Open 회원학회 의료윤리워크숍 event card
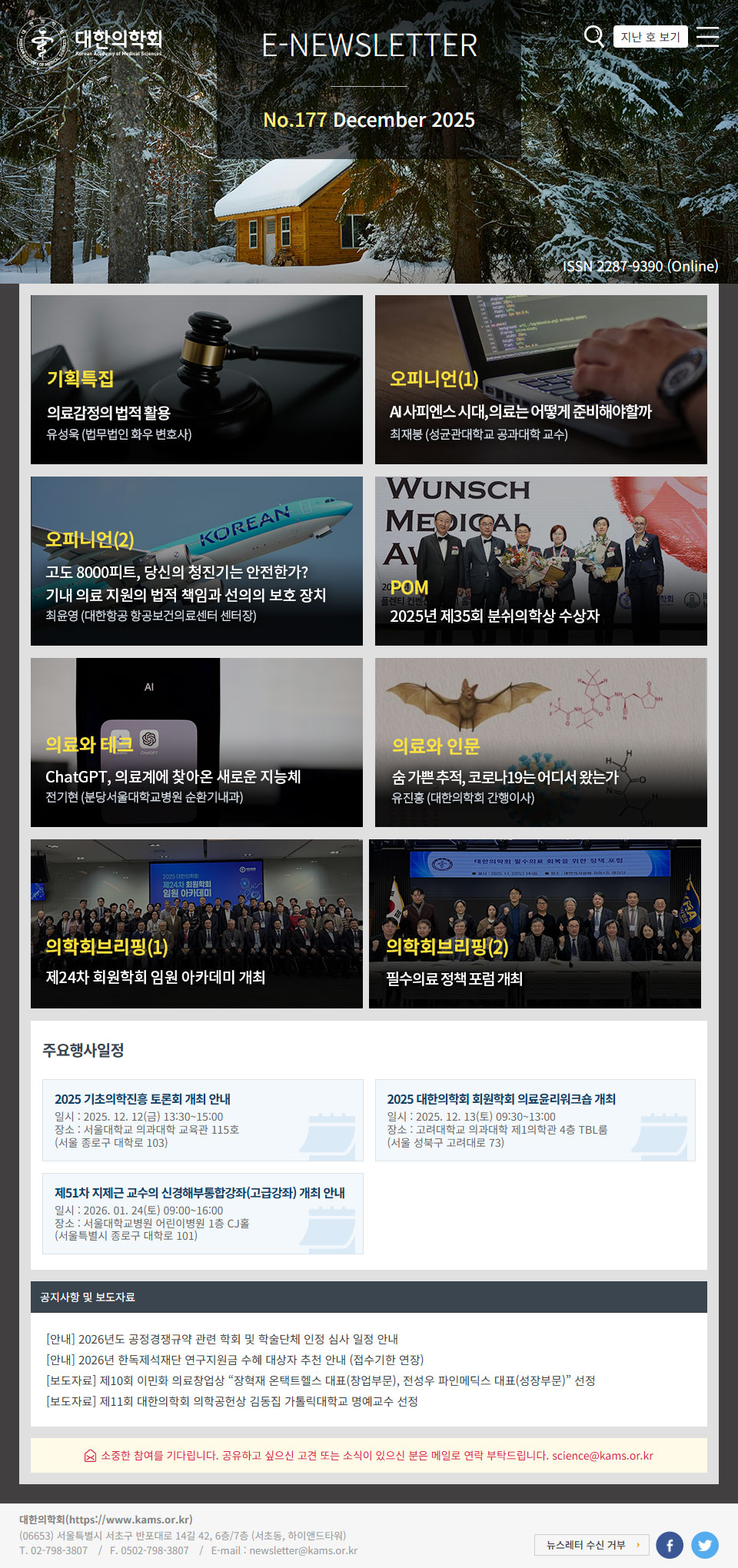Screen dimensions: 738x1568 tap(535, 1120)
